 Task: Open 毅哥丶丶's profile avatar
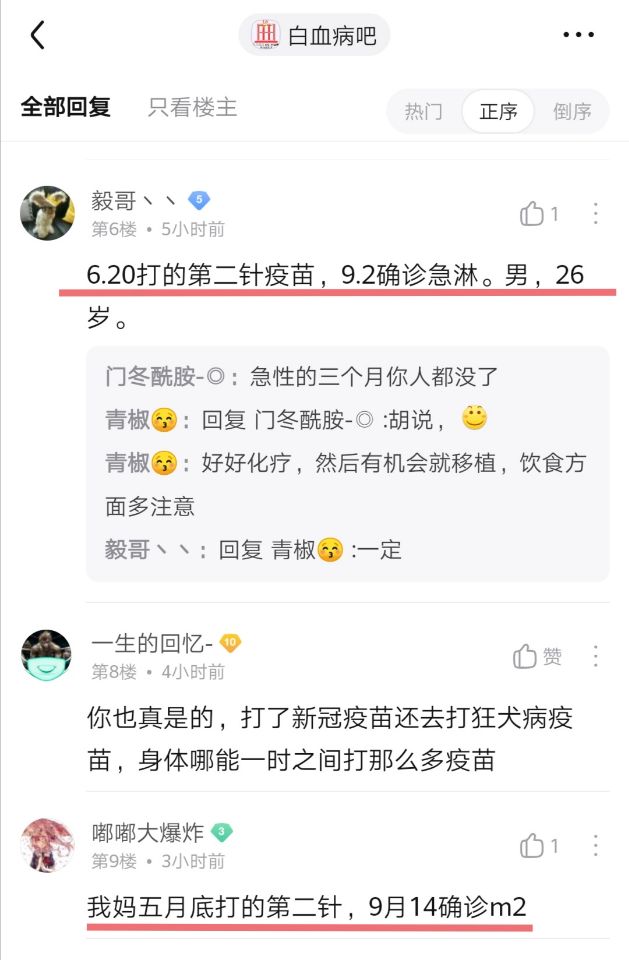coord(47,212)
